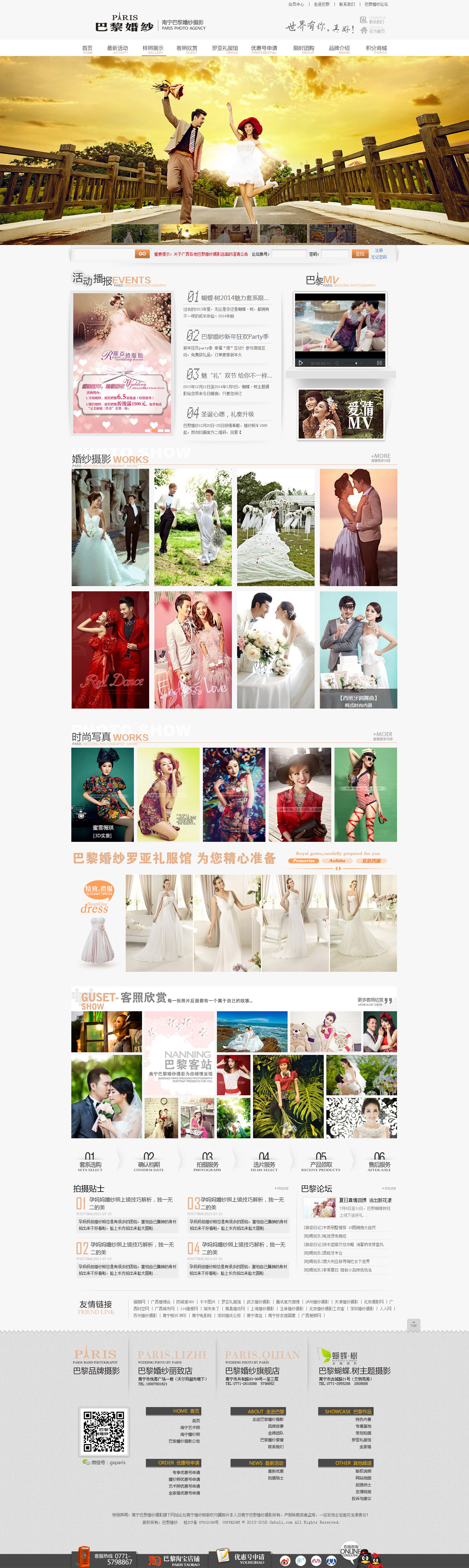Tap the TOP back-to-top button

(414, 1325)
